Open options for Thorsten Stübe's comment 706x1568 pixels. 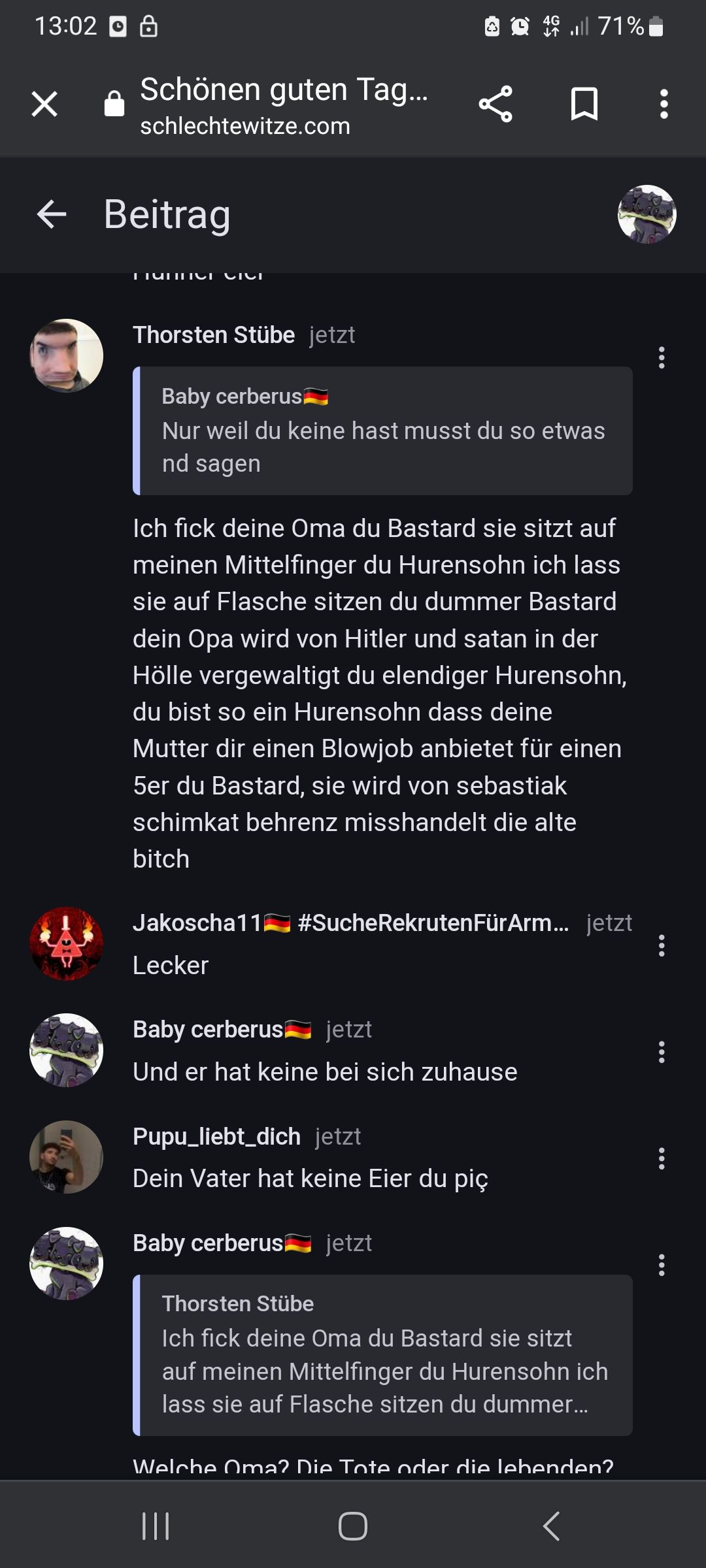tap(662, 357)
